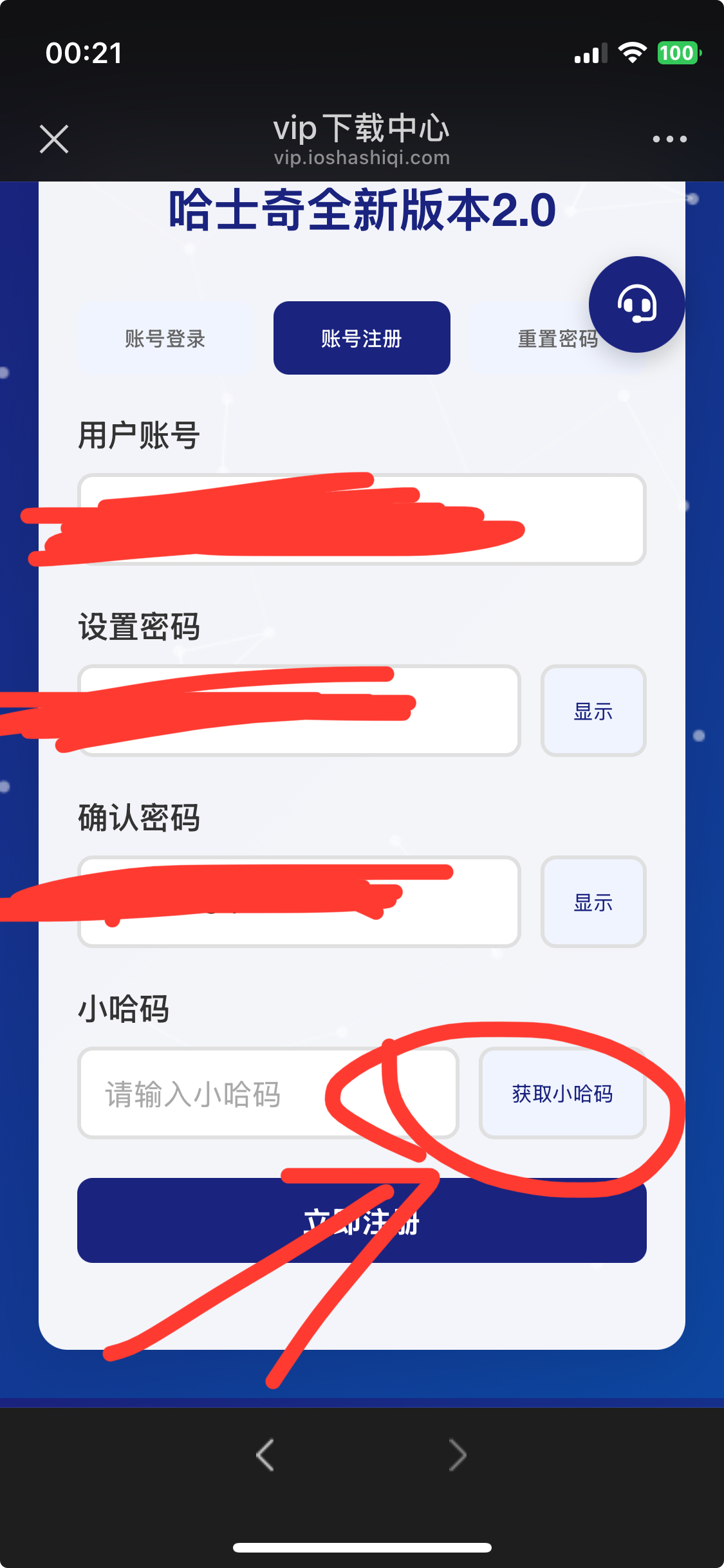This screenshot has width=724, height=1568.
Task: Open the customer service headset icon
Action: click(637, 303)
